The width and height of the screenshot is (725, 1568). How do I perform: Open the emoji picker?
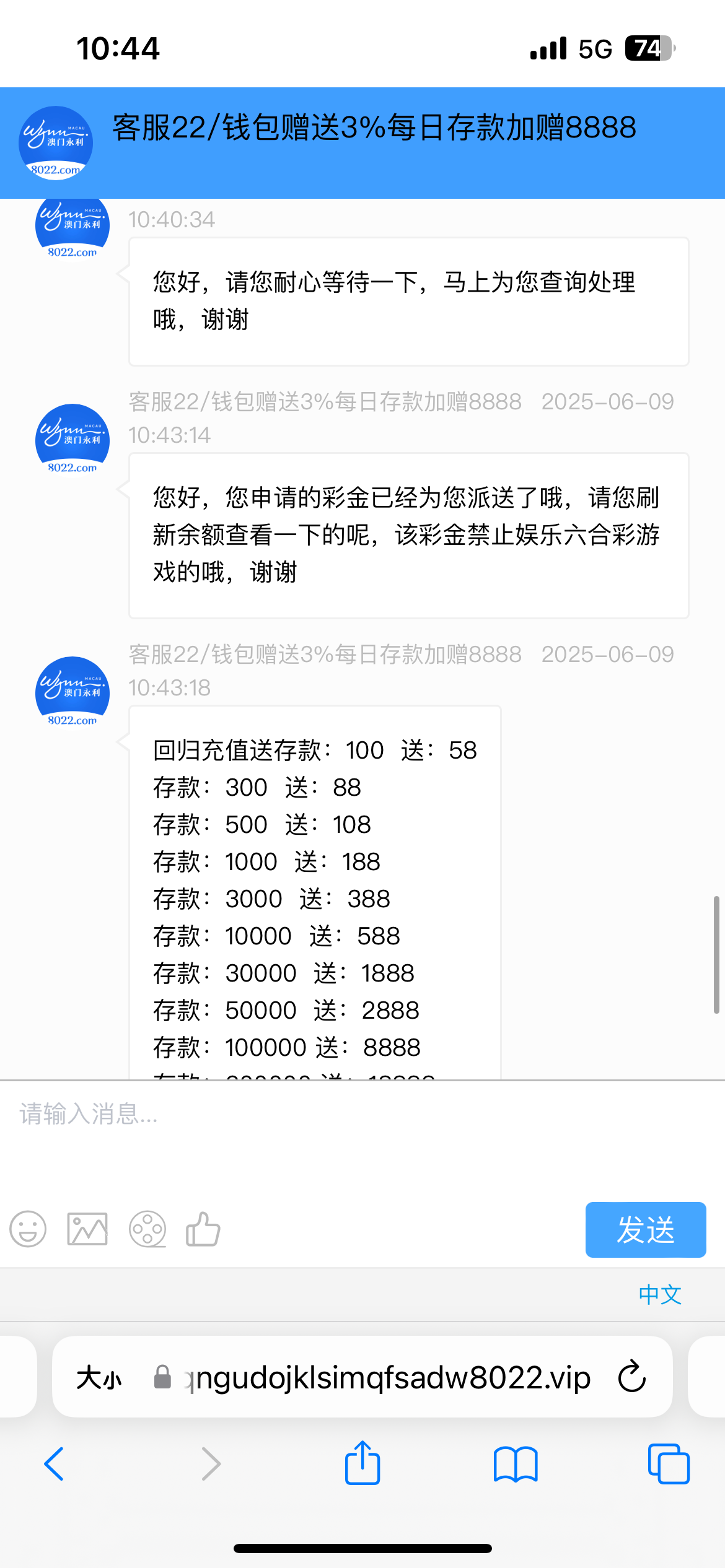pos(28,1229)
